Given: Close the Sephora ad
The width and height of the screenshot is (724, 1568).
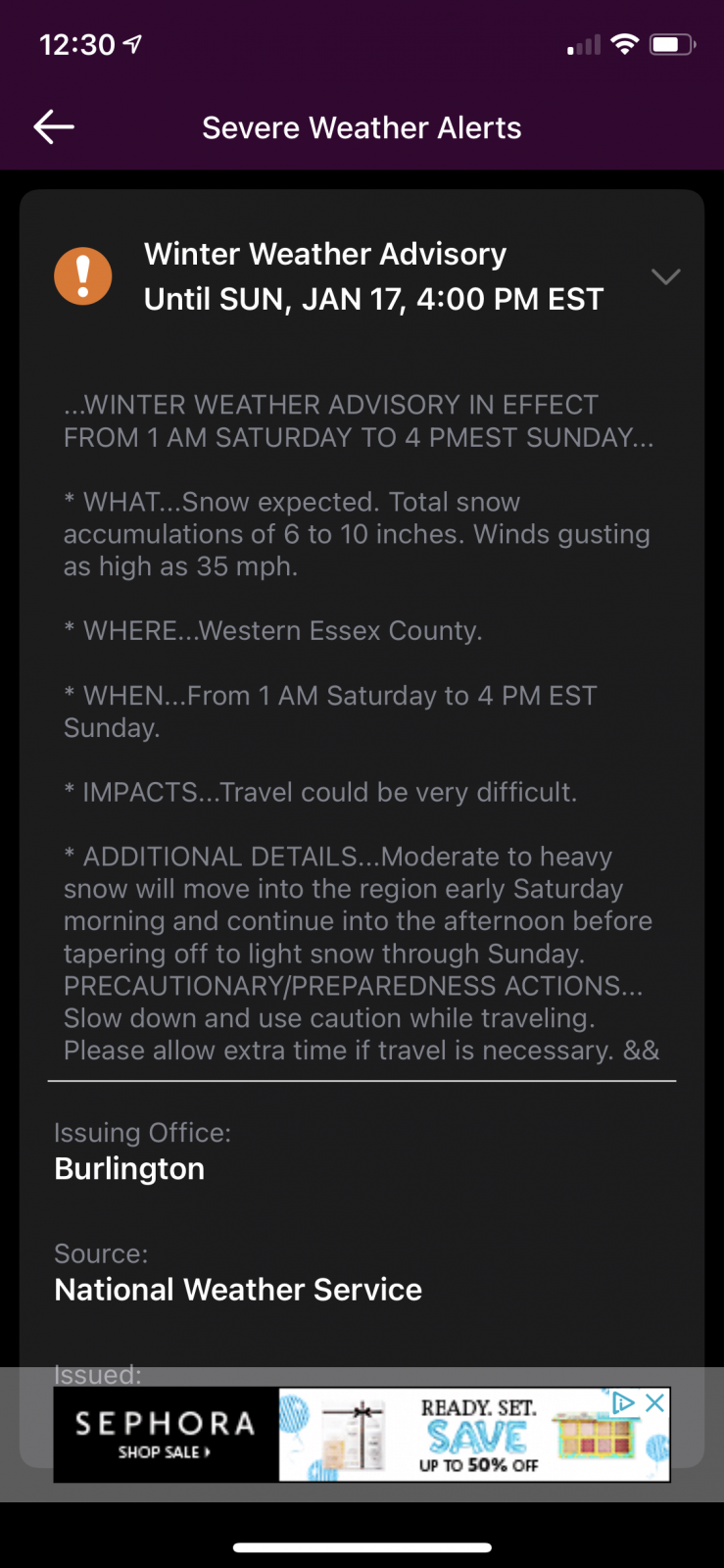Looking at the screenshot, I should (x=655, y=1402).
